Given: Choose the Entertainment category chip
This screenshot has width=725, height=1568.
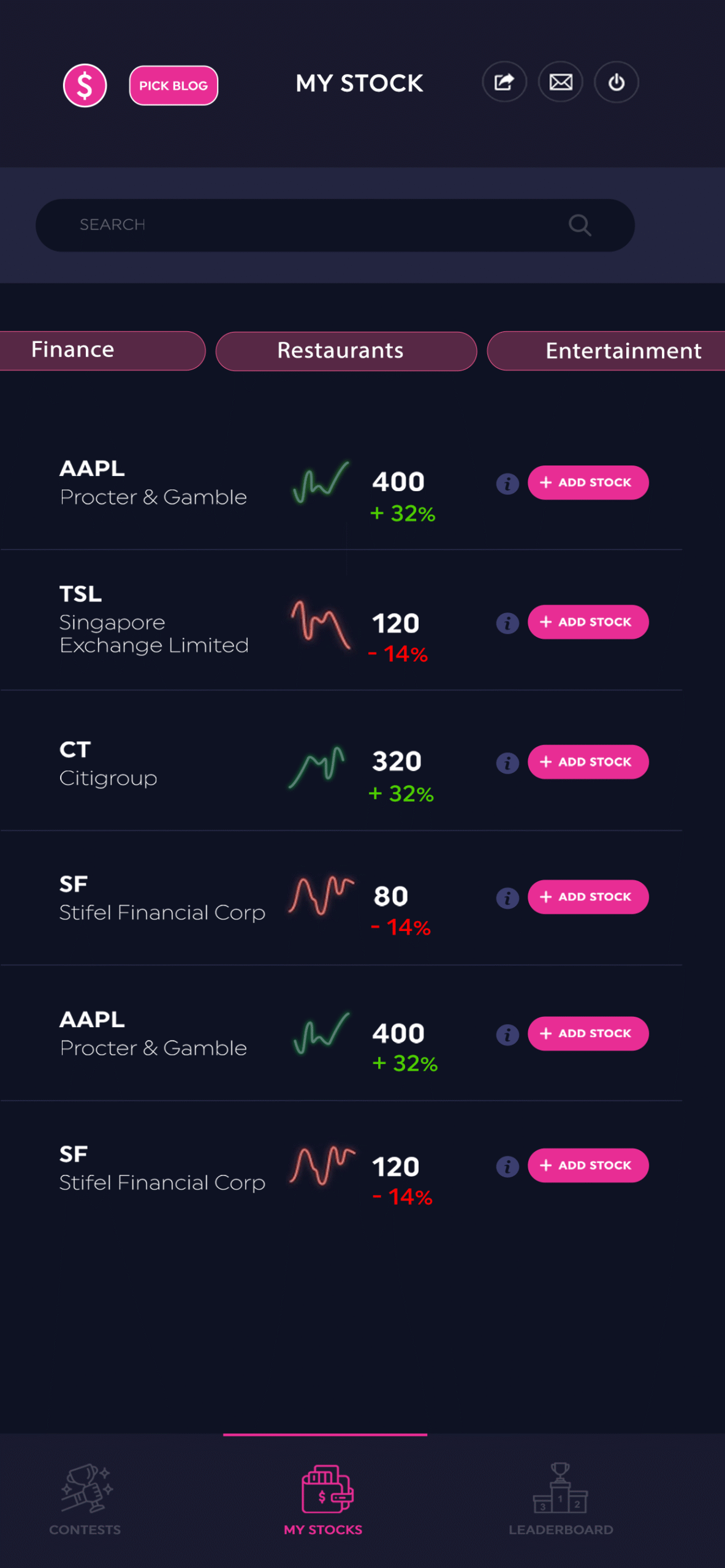Looking at the screenshot, I should pos(607,351).
